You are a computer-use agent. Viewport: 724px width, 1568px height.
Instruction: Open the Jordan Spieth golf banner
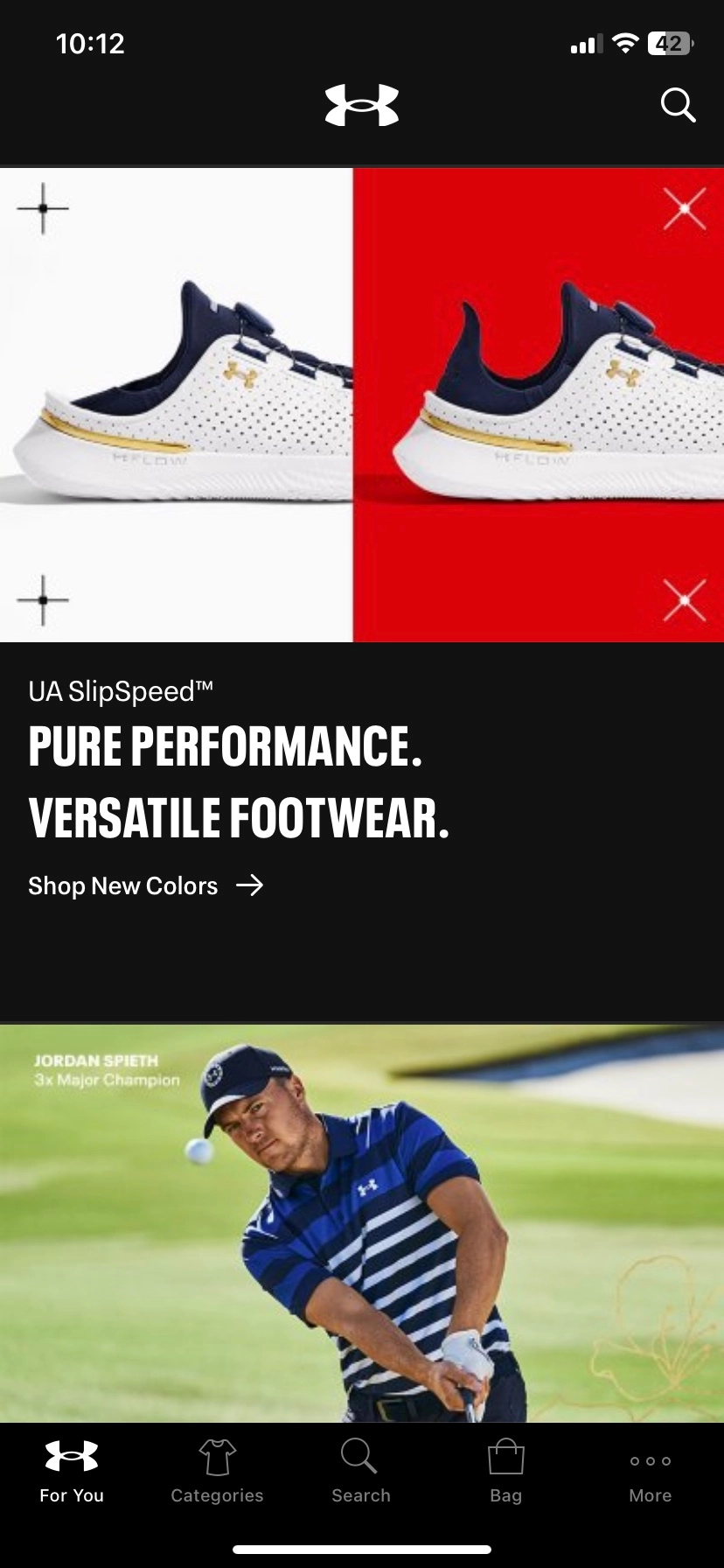tap(362, 1221)
